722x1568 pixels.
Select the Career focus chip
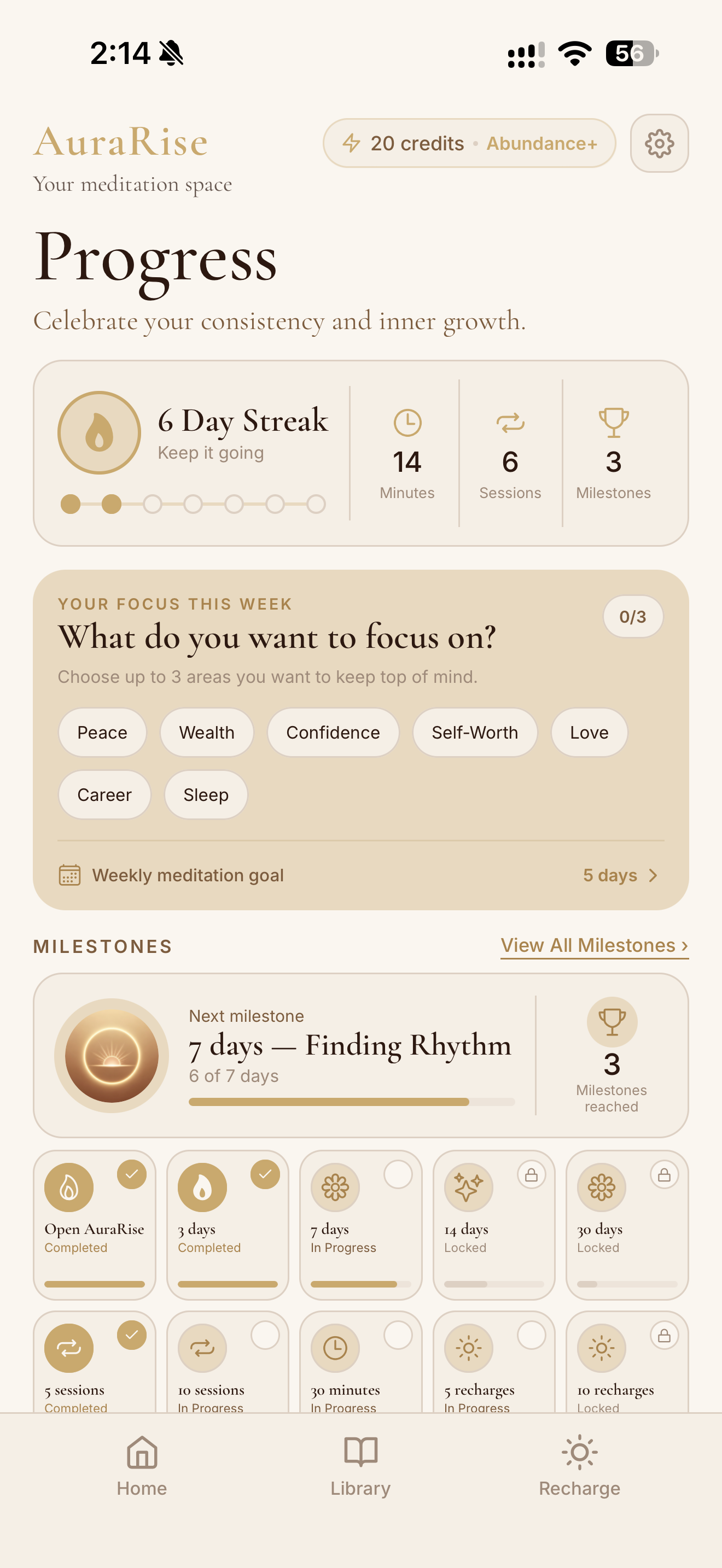pos(104,795)
